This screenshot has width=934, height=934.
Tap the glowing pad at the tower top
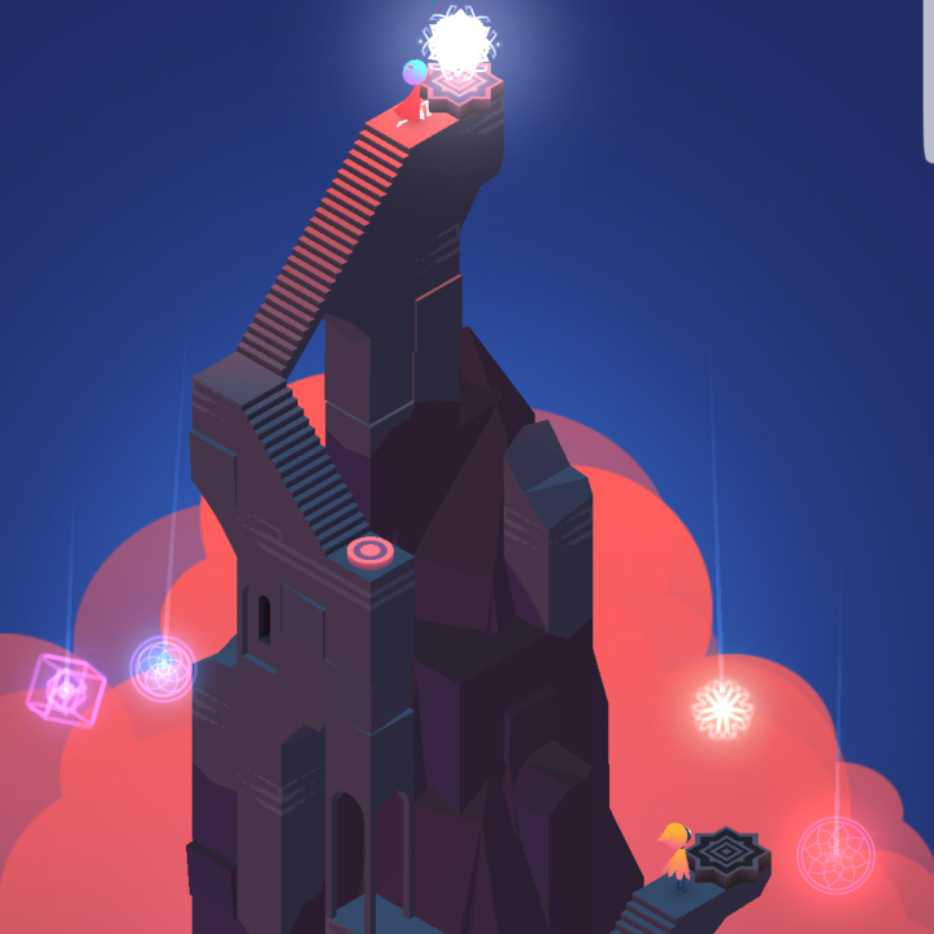point(462,80)
